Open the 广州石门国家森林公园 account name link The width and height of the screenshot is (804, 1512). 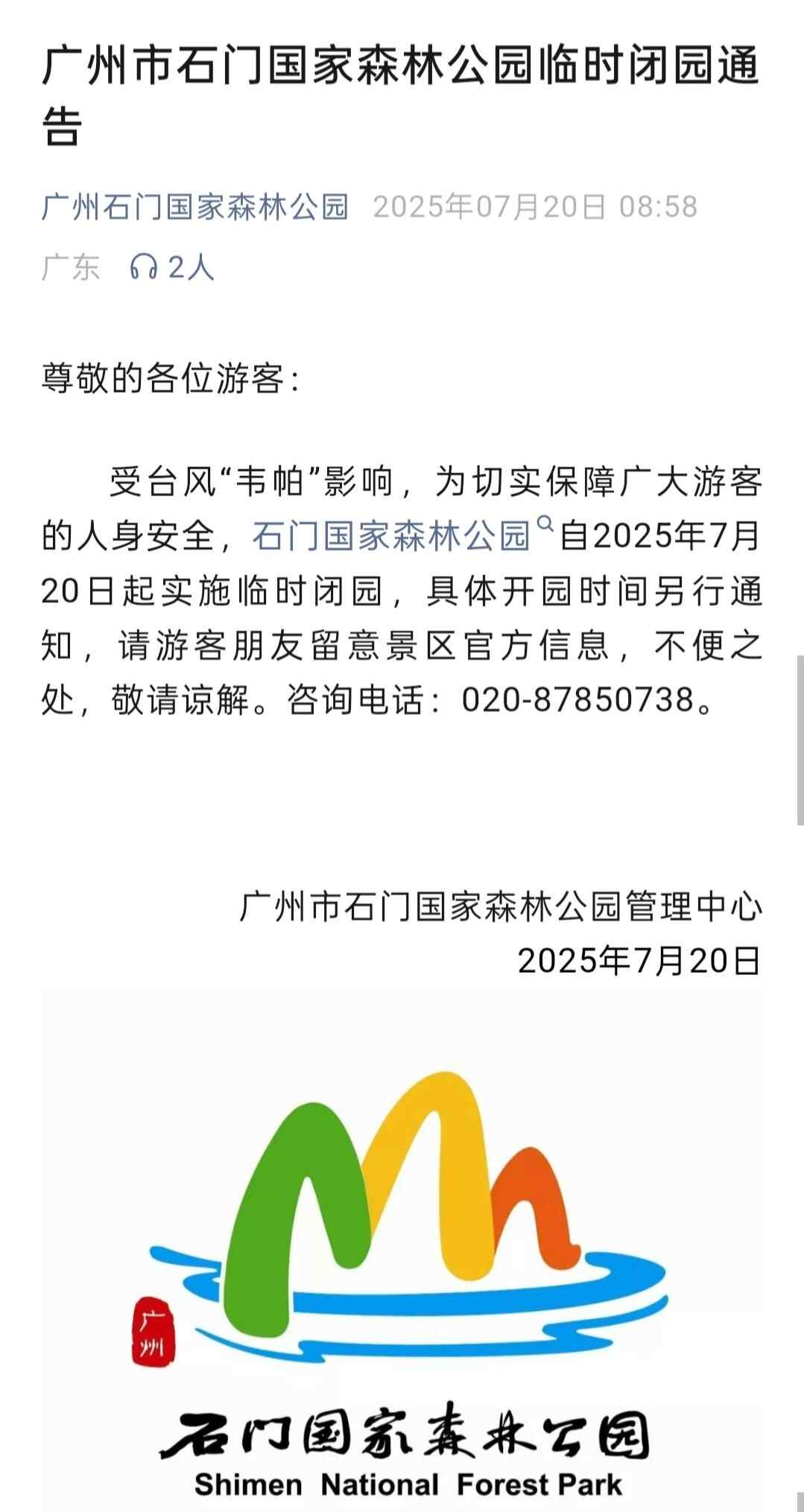tap(195, 207)
